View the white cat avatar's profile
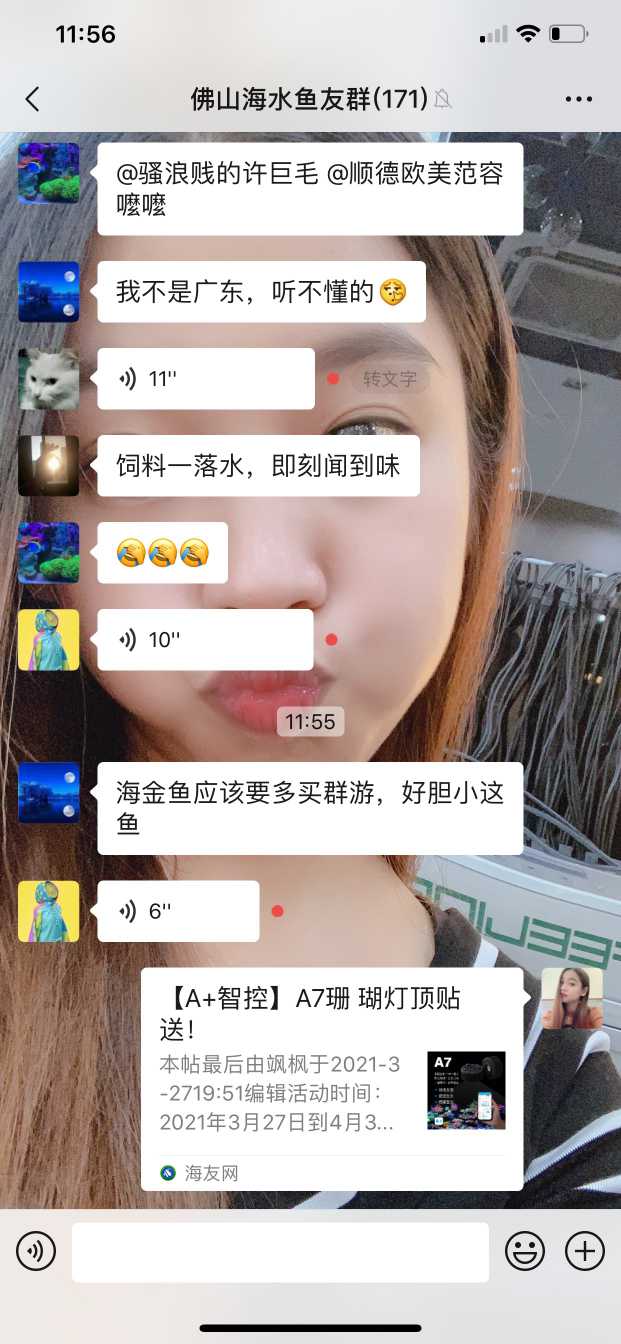The image size is (621, 1344). (48, 379)
